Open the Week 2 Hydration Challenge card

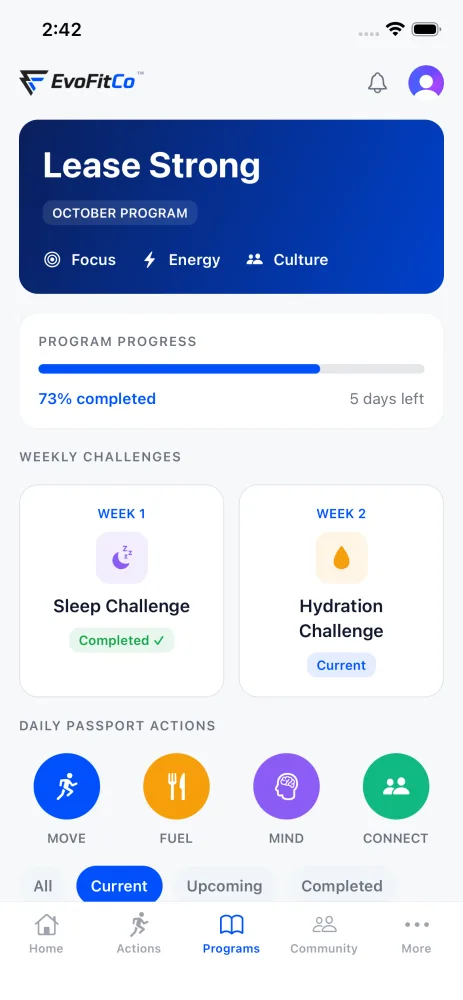click(341, 591)
